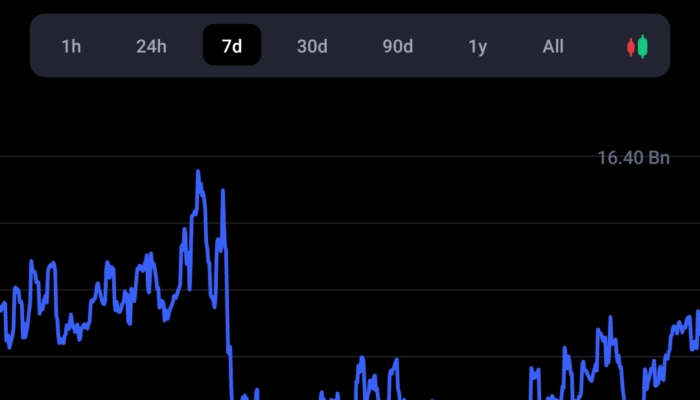
Task: Show the 30d chart view
Action: [x=312, y=46]
